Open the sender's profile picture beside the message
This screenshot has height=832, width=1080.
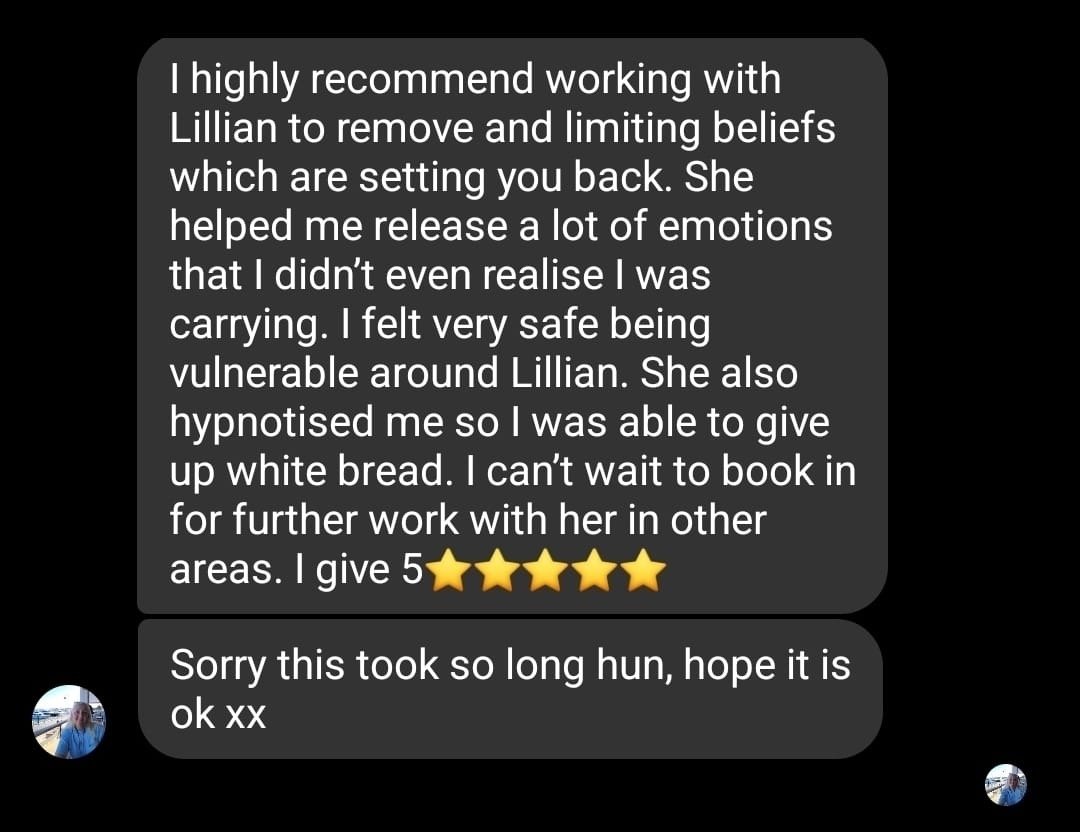[69, 722]
